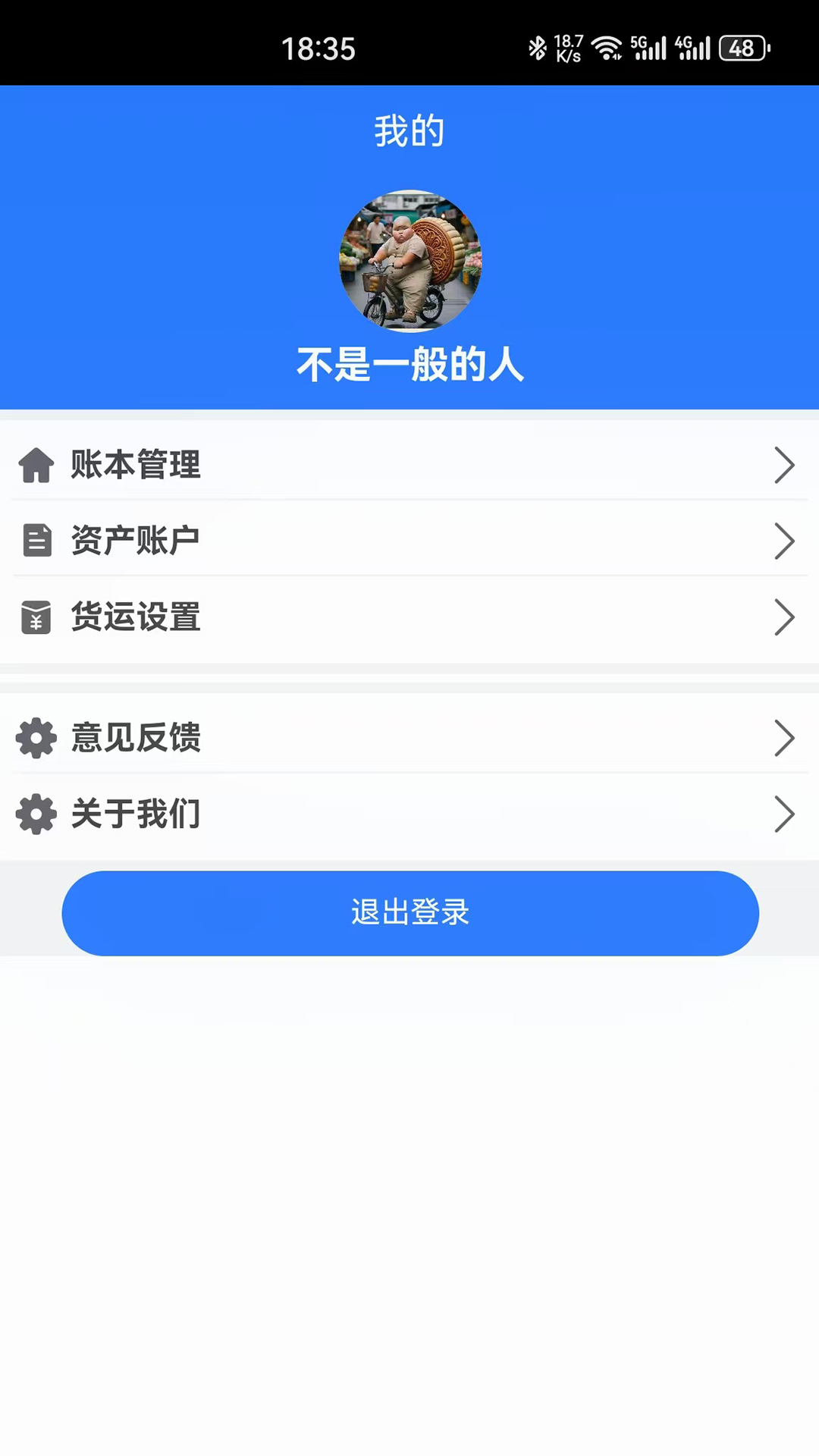Image resolution: width=819 pixels, height=1456 pixels.
Task: Expand 货运设置 using its chevron
Action: 785,617
